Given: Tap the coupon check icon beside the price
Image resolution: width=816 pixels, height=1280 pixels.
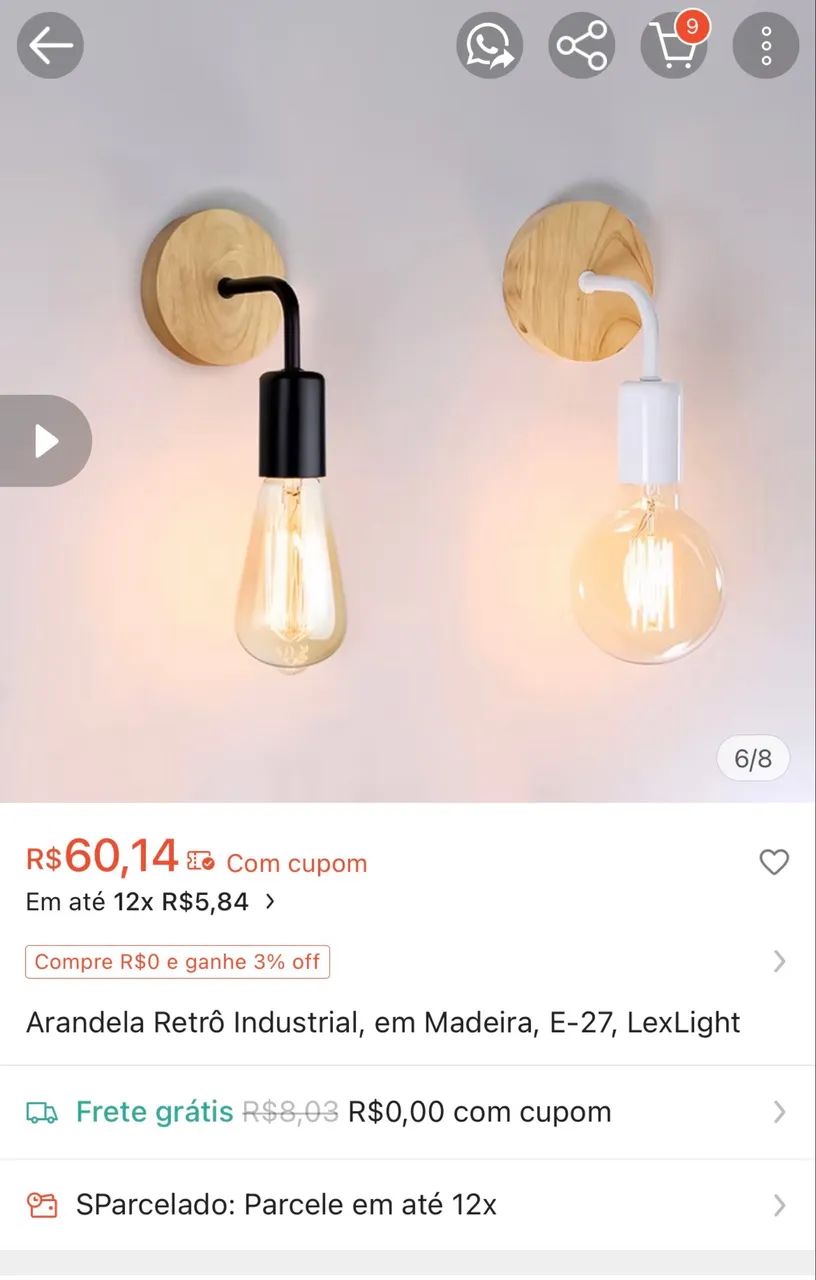Looking at the screenshot, I should [x=196, y=861].
